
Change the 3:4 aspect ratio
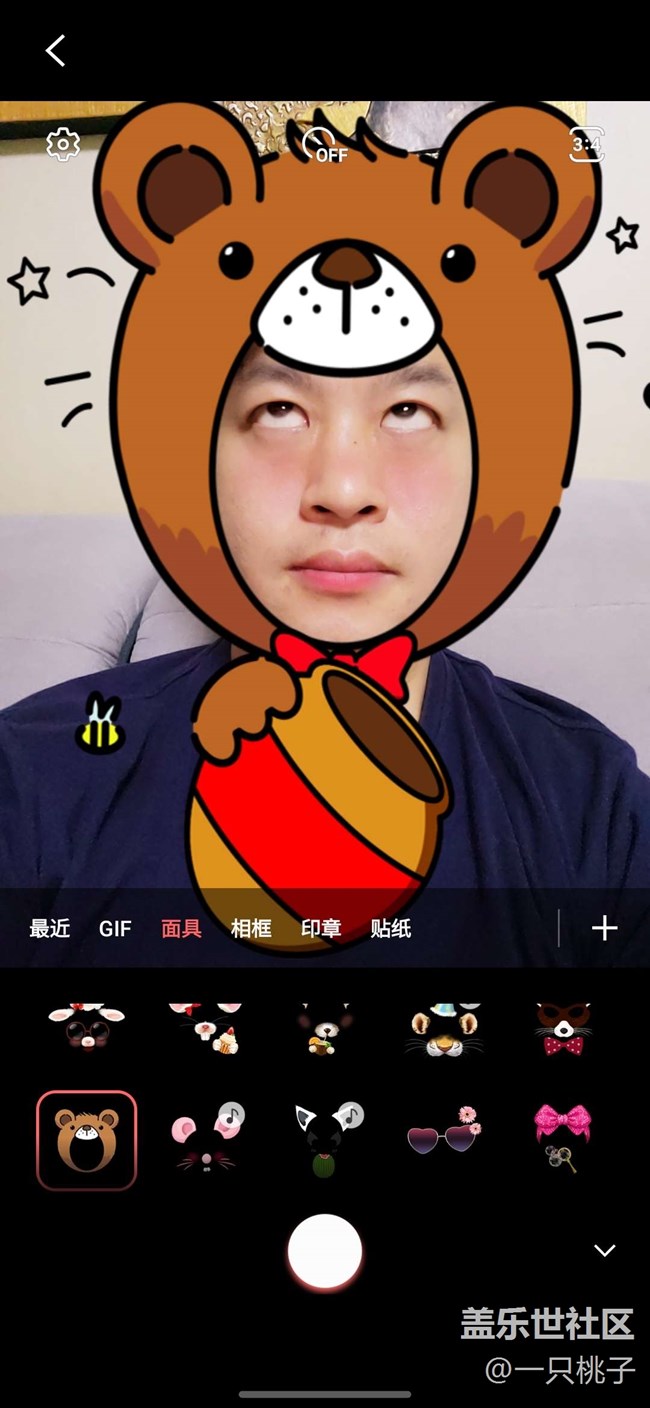point(586,145)
